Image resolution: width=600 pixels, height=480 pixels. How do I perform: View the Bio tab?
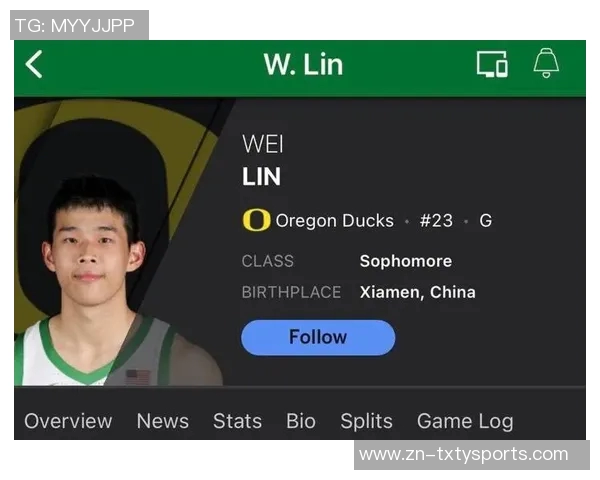click(300, 421)
